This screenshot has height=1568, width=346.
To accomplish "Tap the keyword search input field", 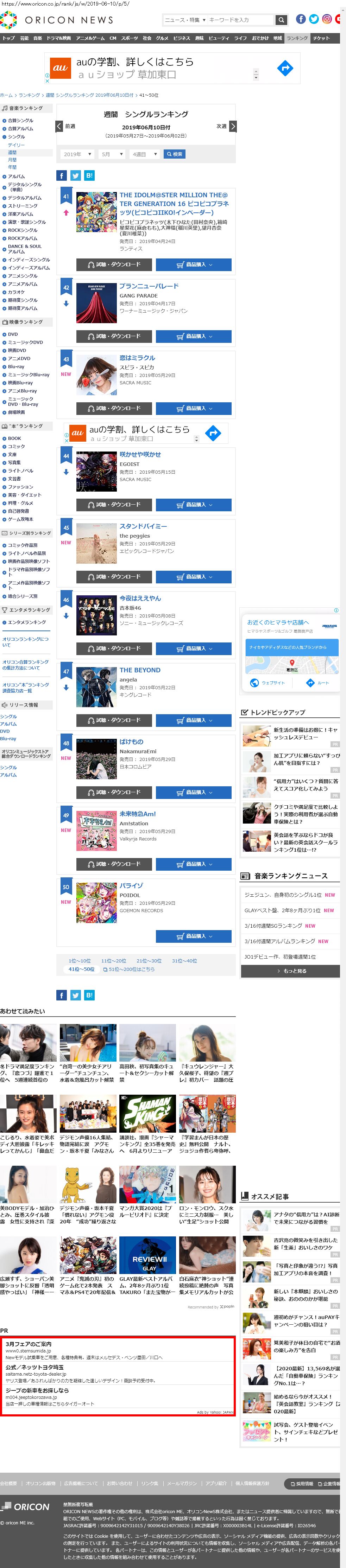I will [240, 19].
